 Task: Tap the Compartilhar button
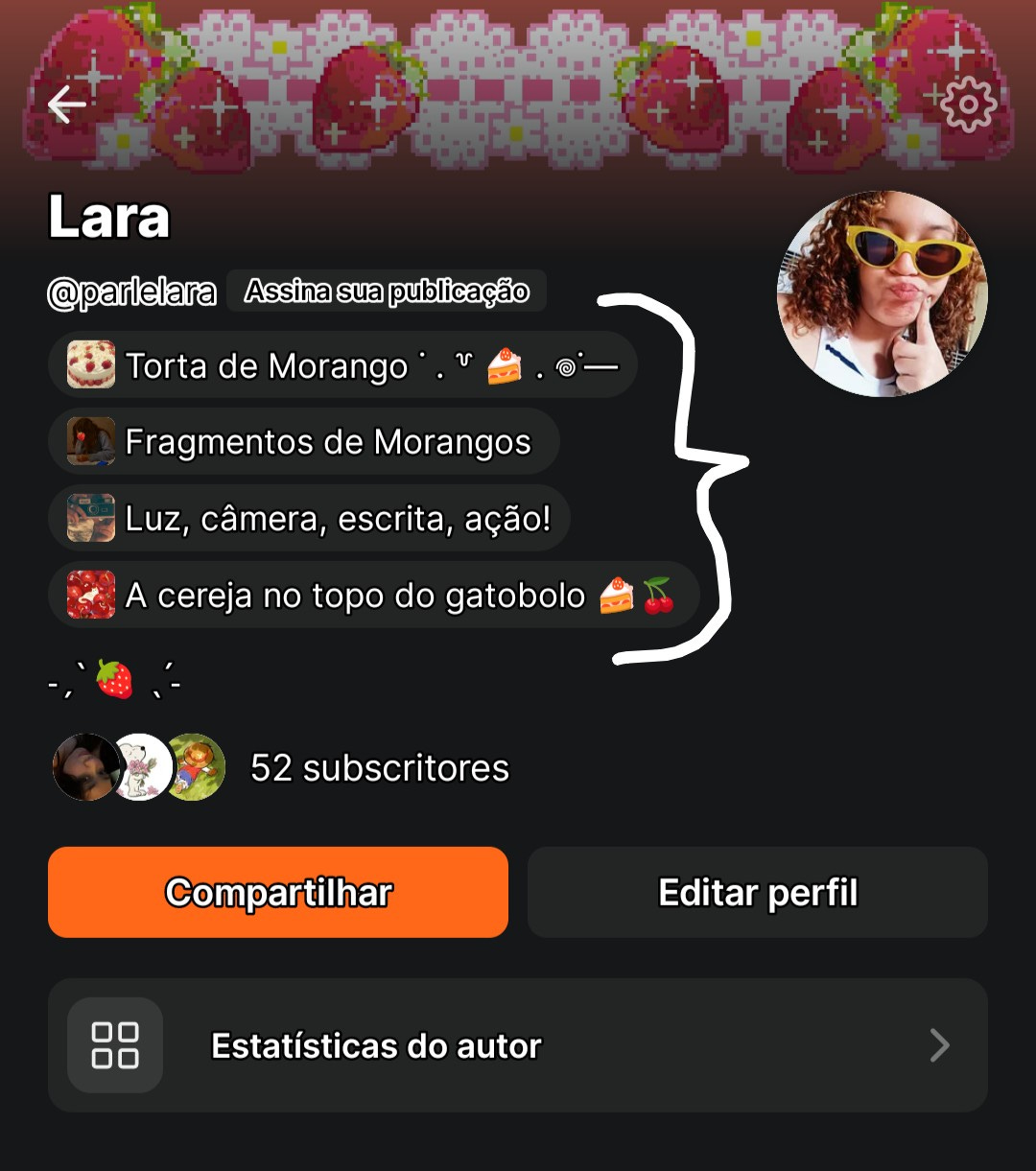[278, 892]
